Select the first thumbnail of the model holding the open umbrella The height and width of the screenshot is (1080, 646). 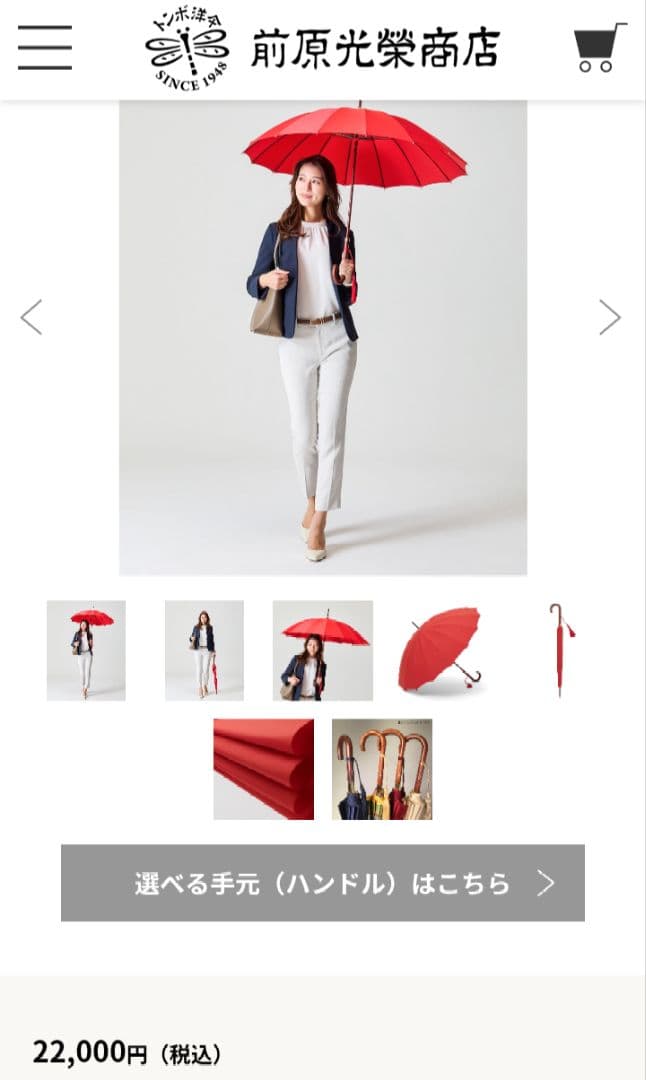pyautogui.click(x=86, y=650)
